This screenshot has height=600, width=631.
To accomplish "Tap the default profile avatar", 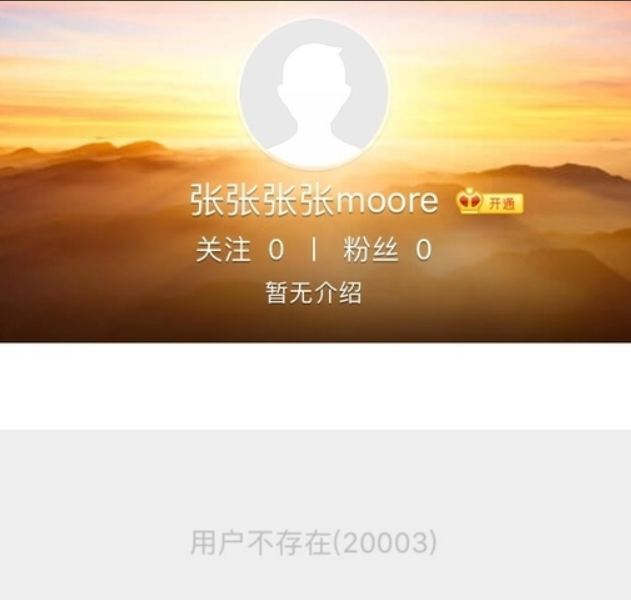I will click(x=314, y=94).
